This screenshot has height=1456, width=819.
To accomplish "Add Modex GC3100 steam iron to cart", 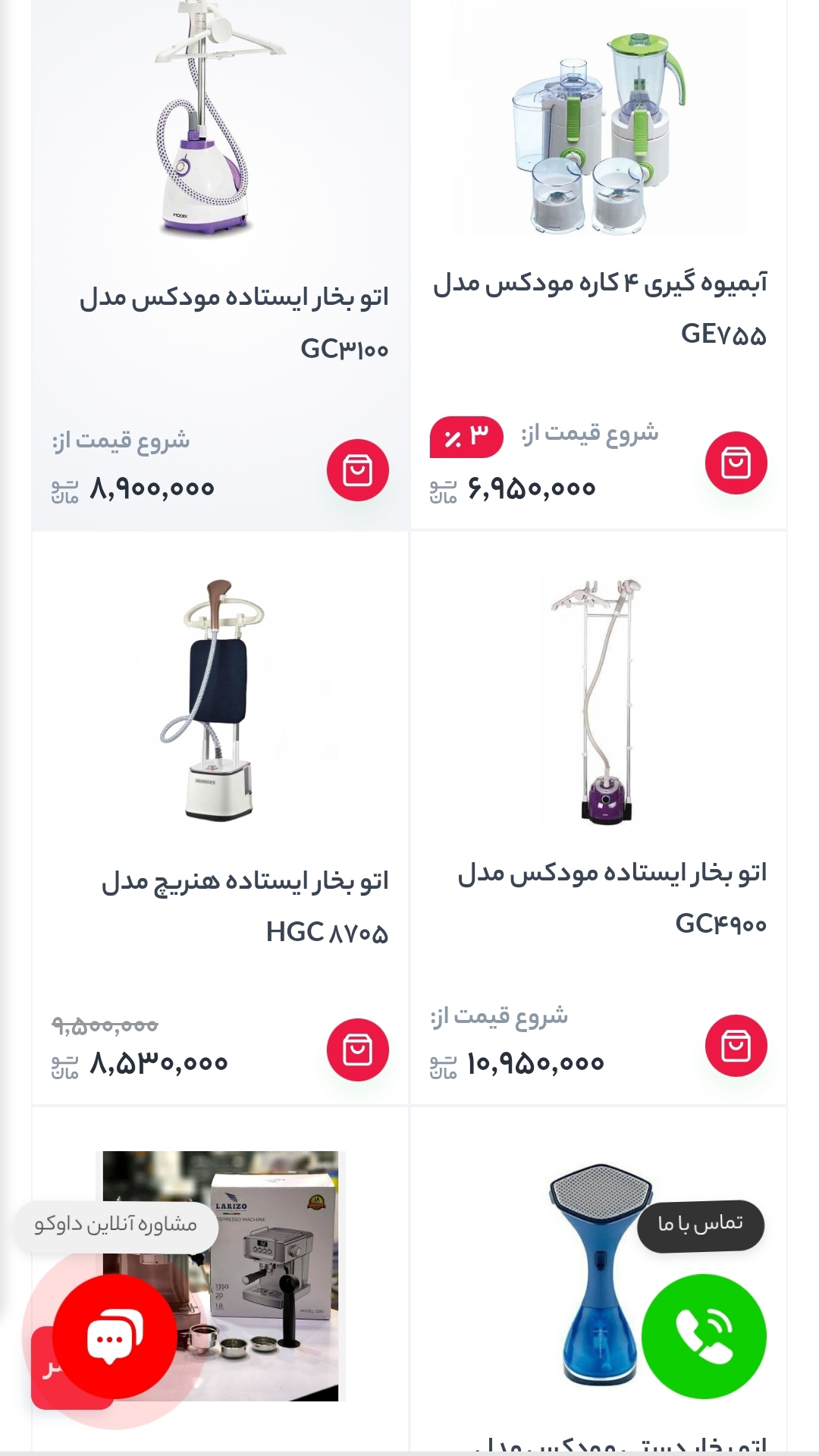I will click(x=358, y=470).
